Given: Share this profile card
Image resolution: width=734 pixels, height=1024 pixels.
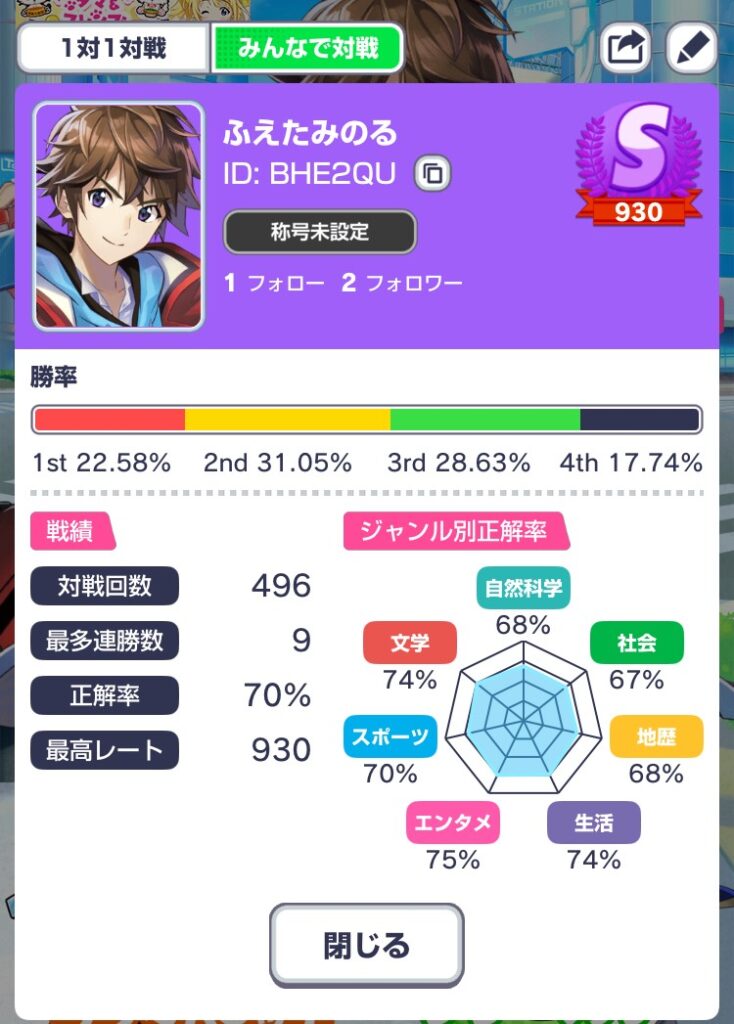Looking at the screenshot, I should (x=625, y=47).
